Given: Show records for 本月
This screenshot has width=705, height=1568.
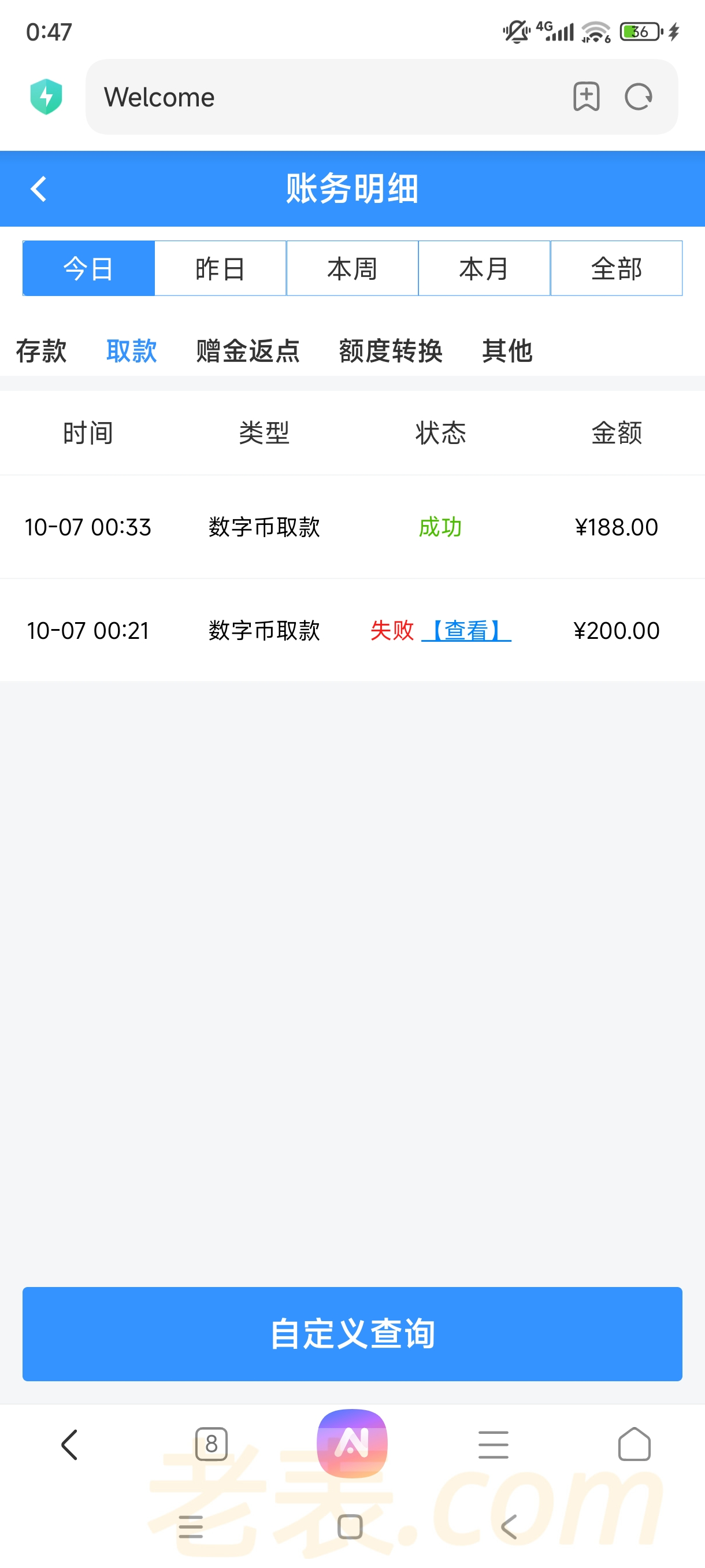Looking at the screenshot, I should coord(484,268).
